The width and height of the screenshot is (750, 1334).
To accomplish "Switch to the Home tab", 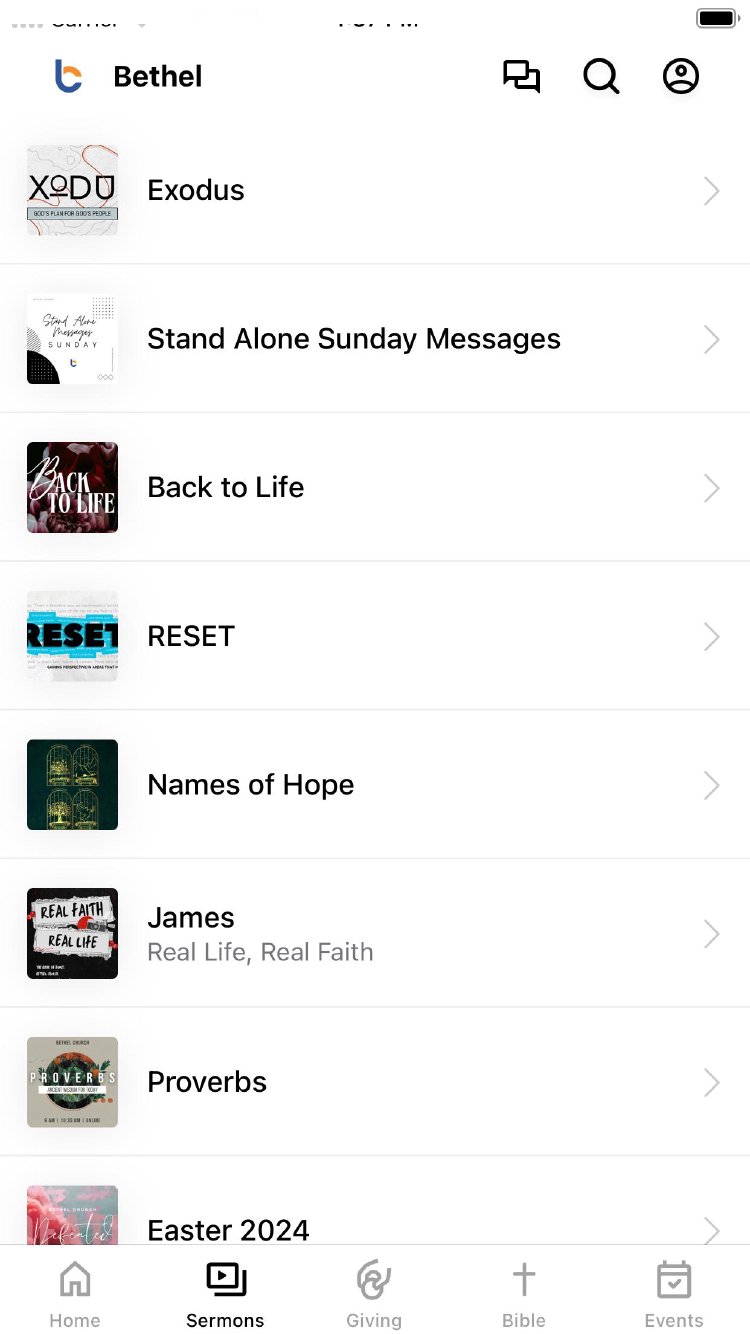I will click(75, 1292).
